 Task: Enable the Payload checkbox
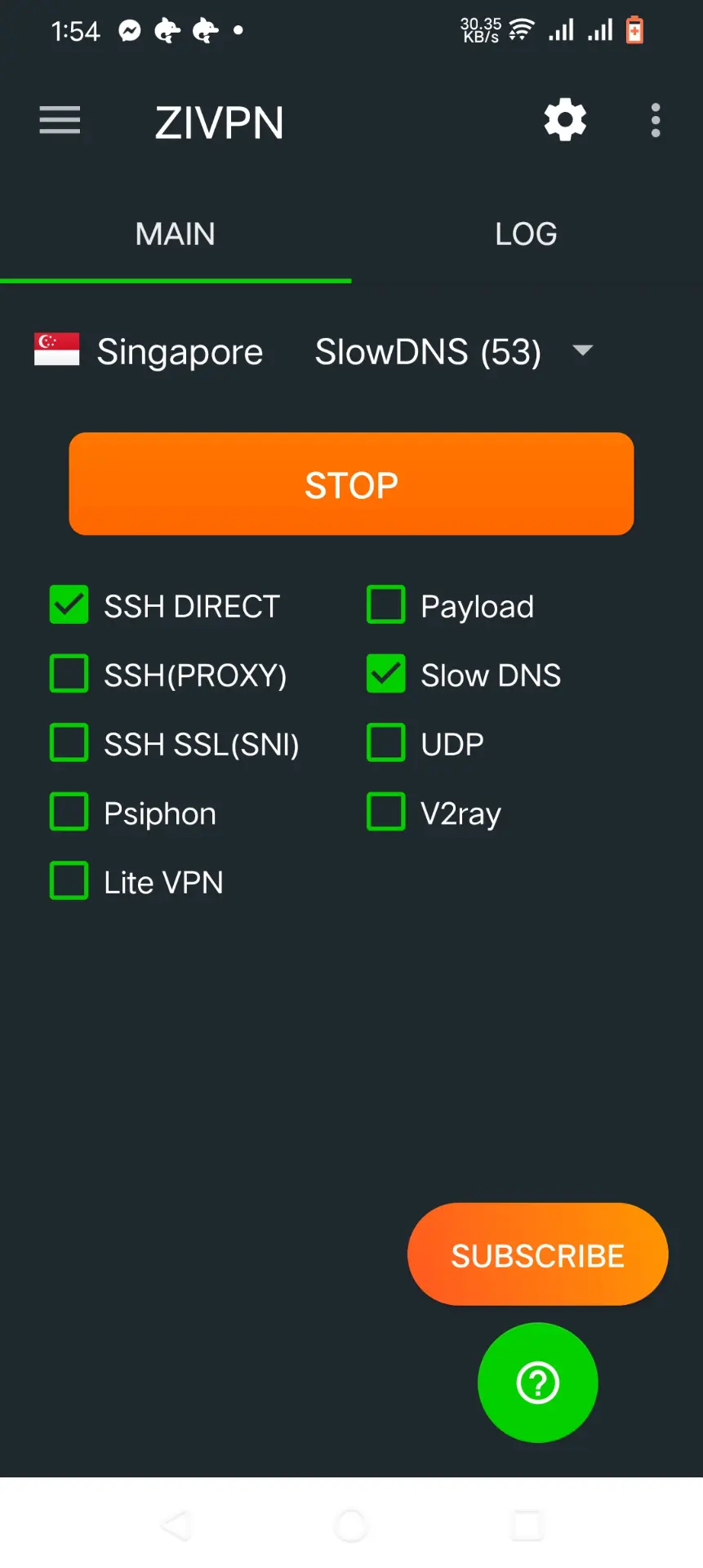click(385, 605)
